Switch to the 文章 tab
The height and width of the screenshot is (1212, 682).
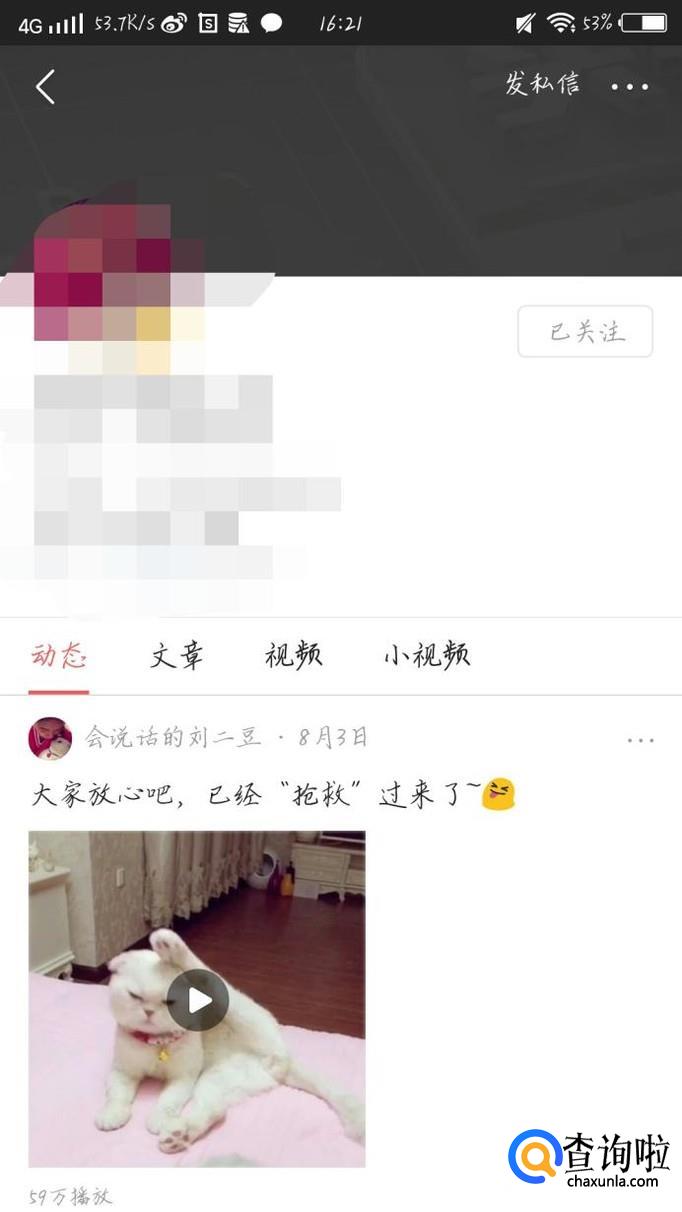[x=177, y=656]
